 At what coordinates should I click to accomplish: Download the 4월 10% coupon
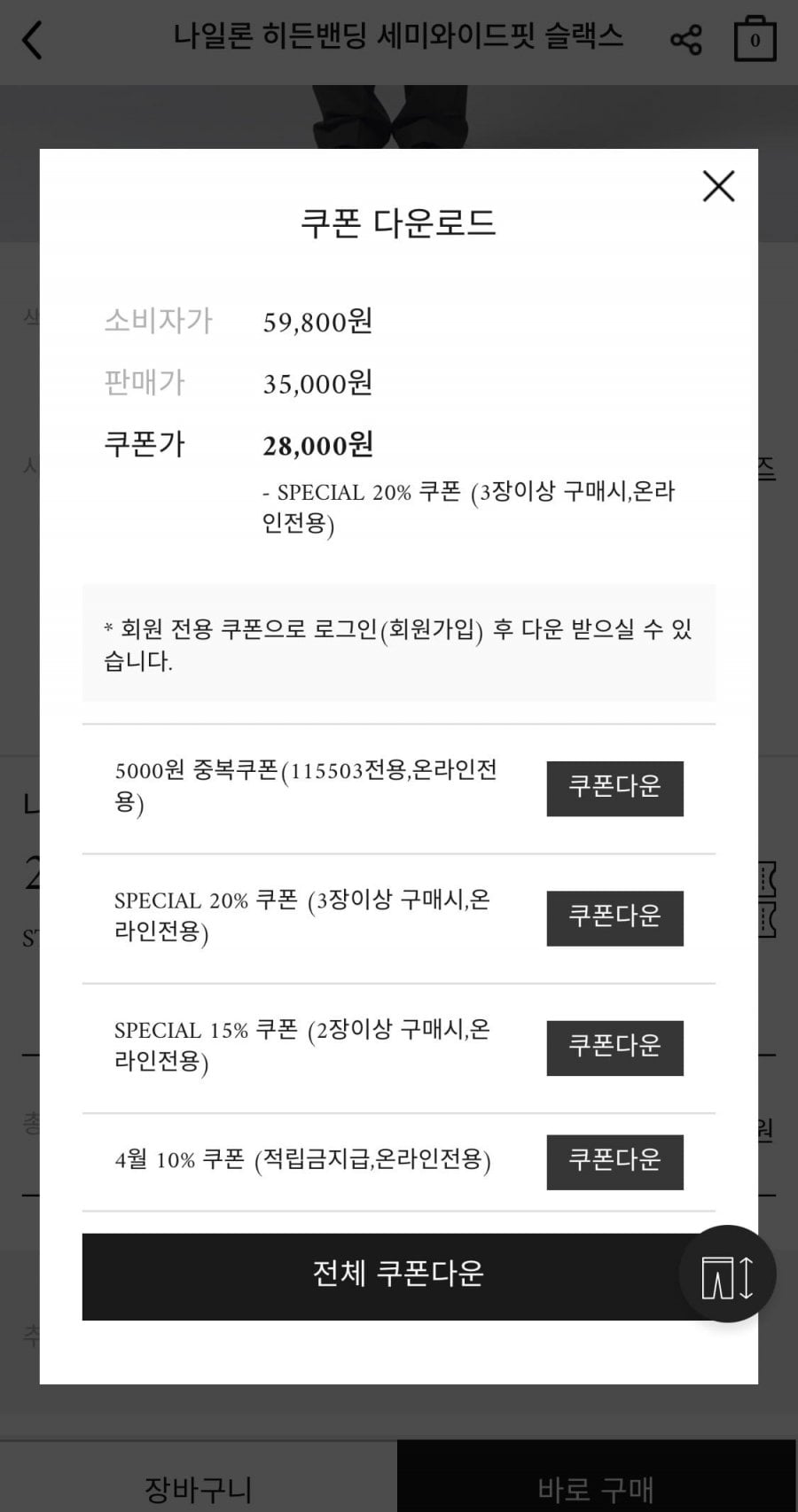tap(614, 1161)
